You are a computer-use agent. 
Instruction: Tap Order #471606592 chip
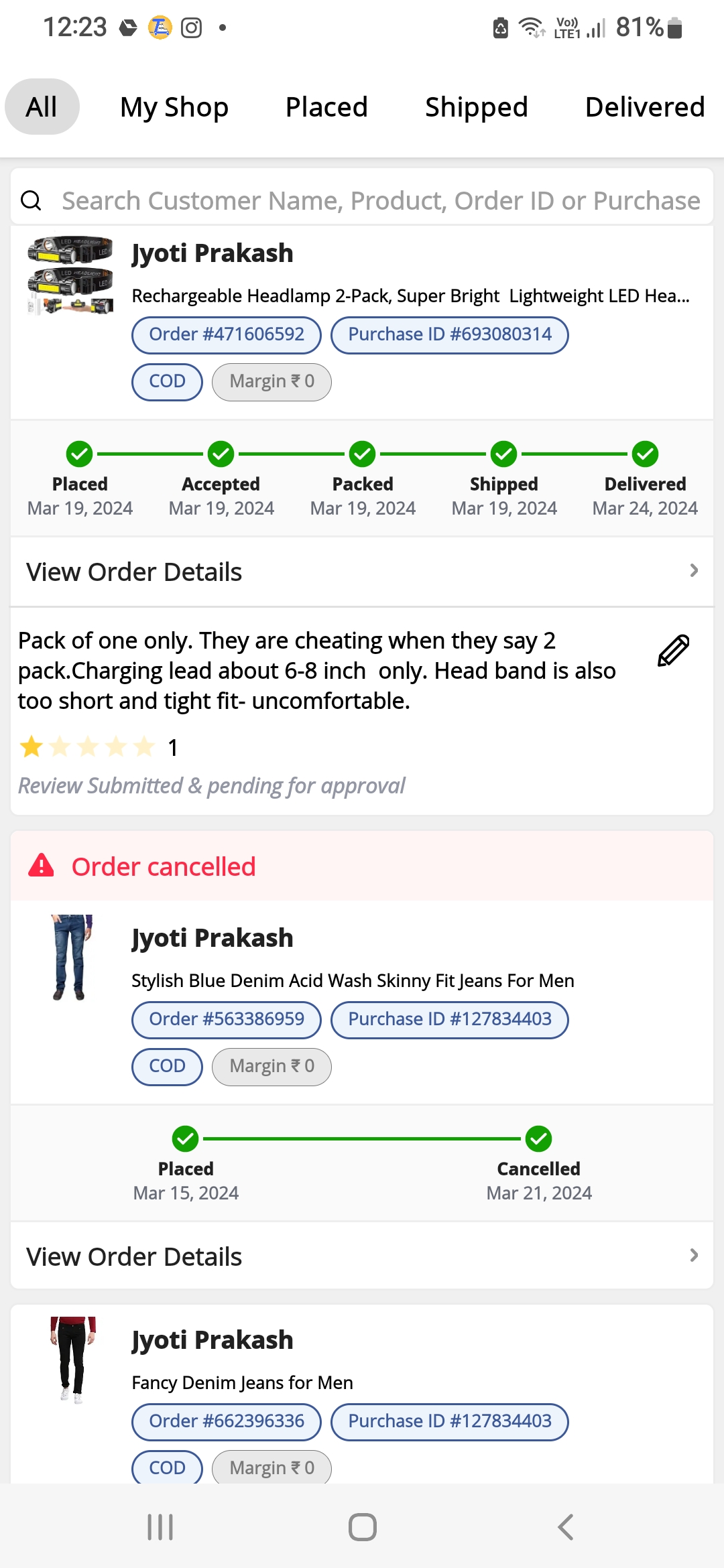point(227,334)
